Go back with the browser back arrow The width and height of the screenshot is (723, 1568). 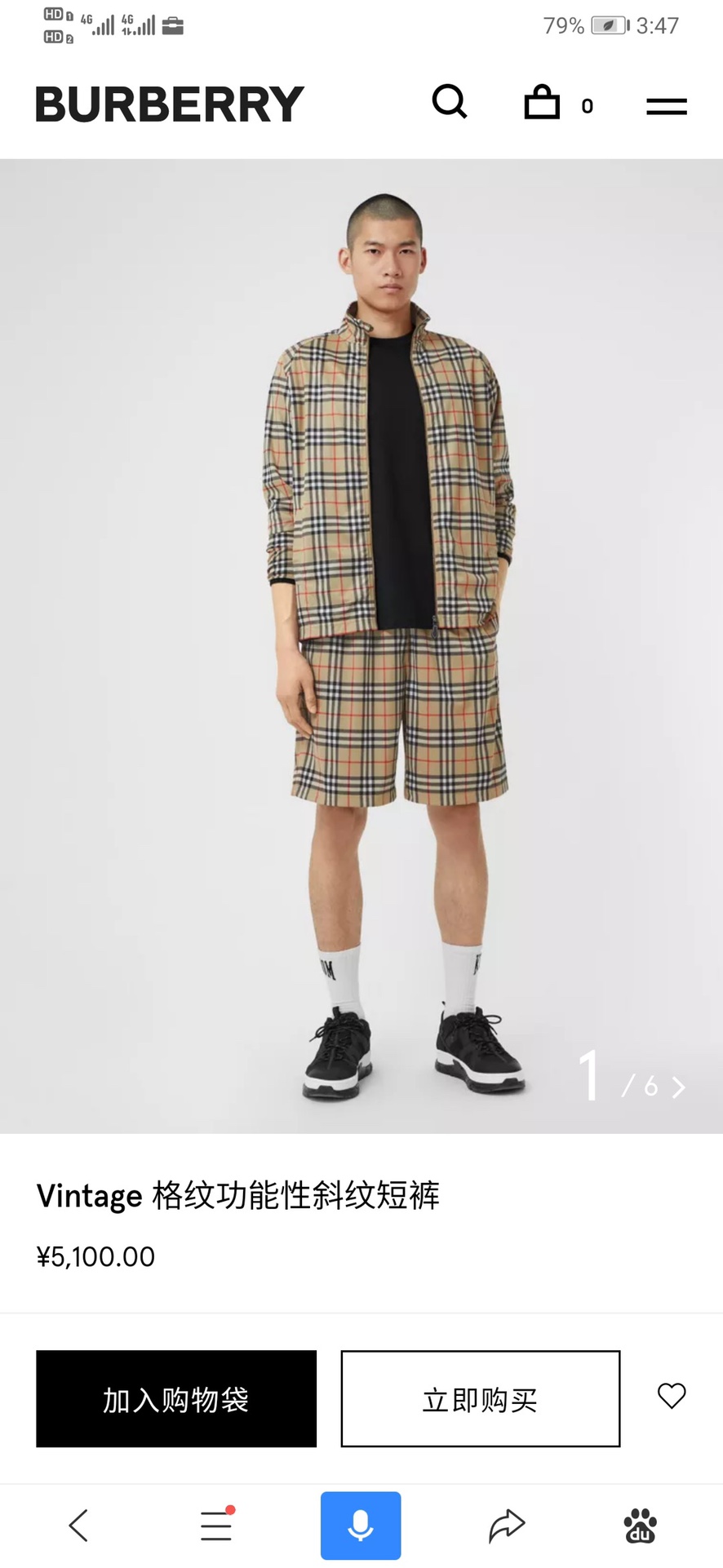pos(78,1525)
